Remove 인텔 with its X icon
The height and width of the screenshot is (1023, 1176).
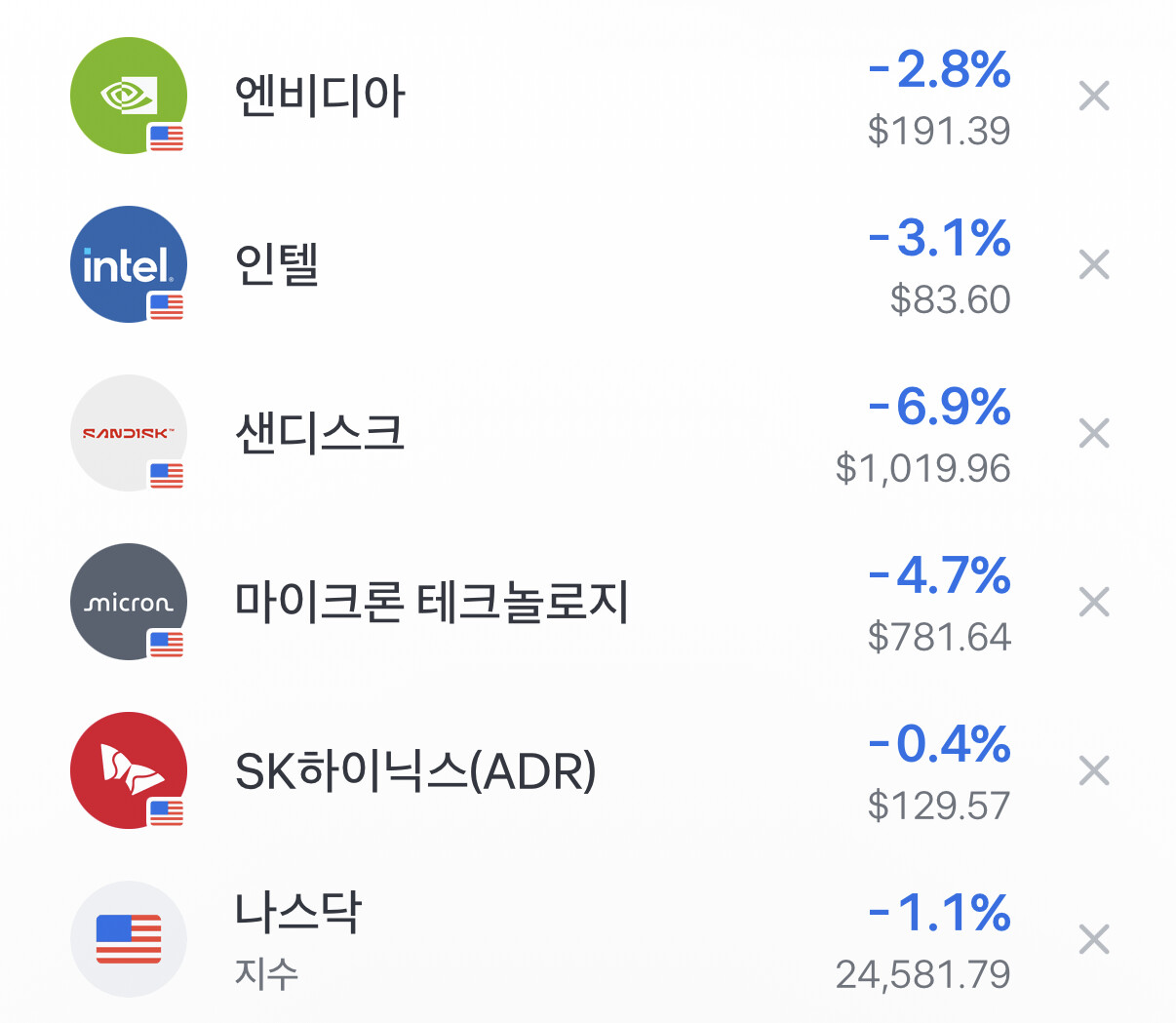coord(1094,264)
